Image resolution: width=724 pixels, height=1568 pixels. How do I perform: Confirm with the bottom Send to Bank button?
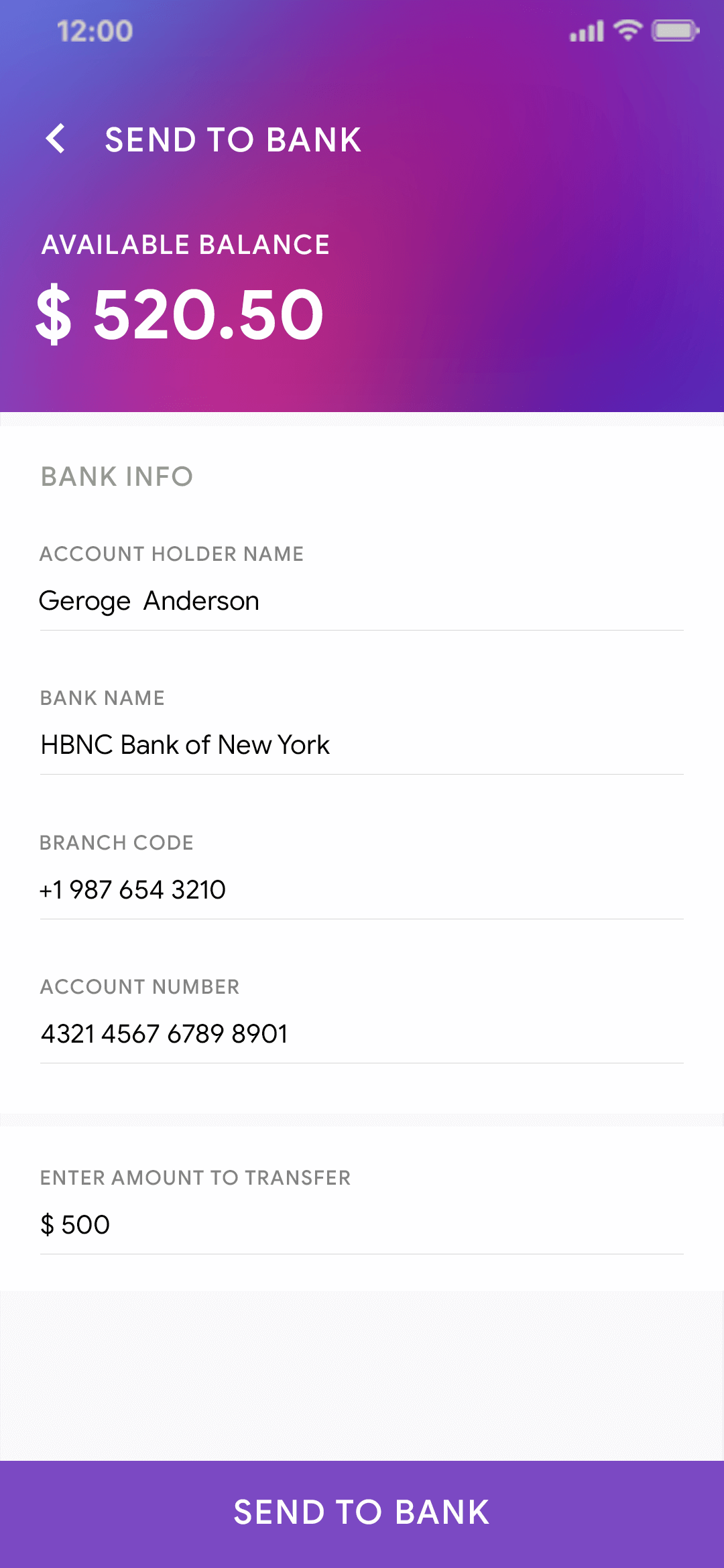[x=362, y=1513]
